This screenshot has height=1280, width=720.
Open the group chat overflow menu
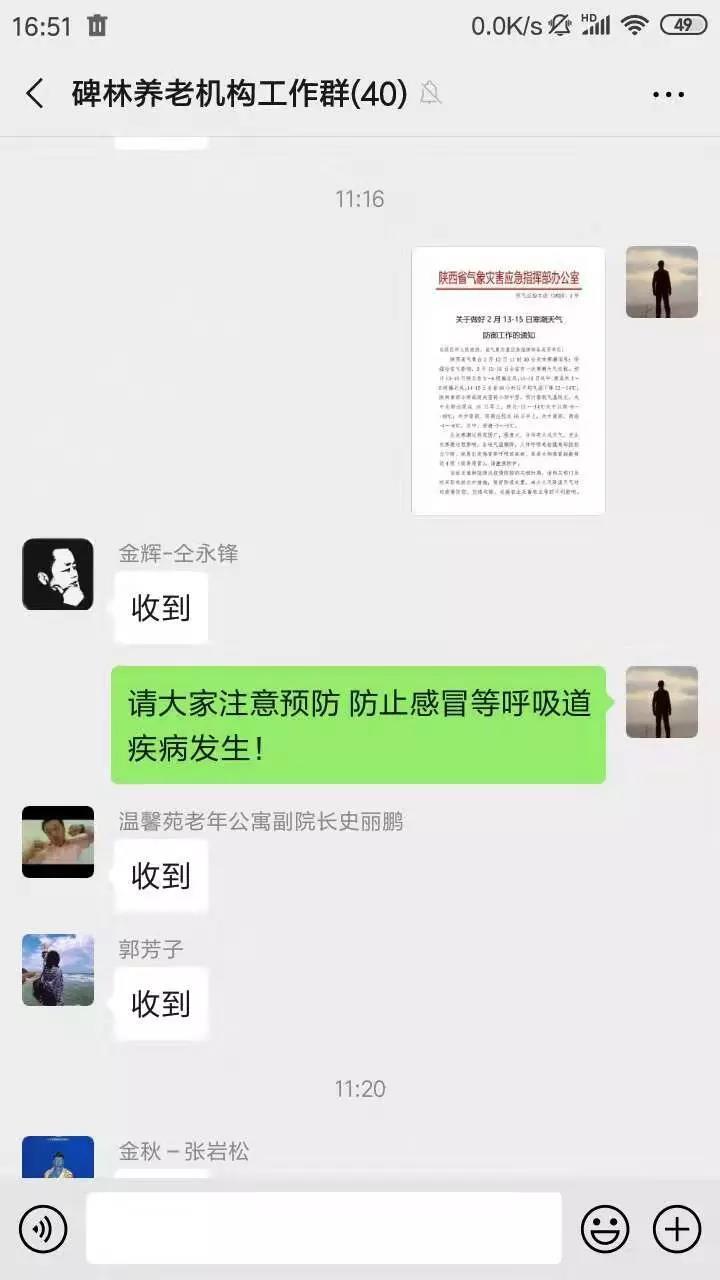coord(668,95)
